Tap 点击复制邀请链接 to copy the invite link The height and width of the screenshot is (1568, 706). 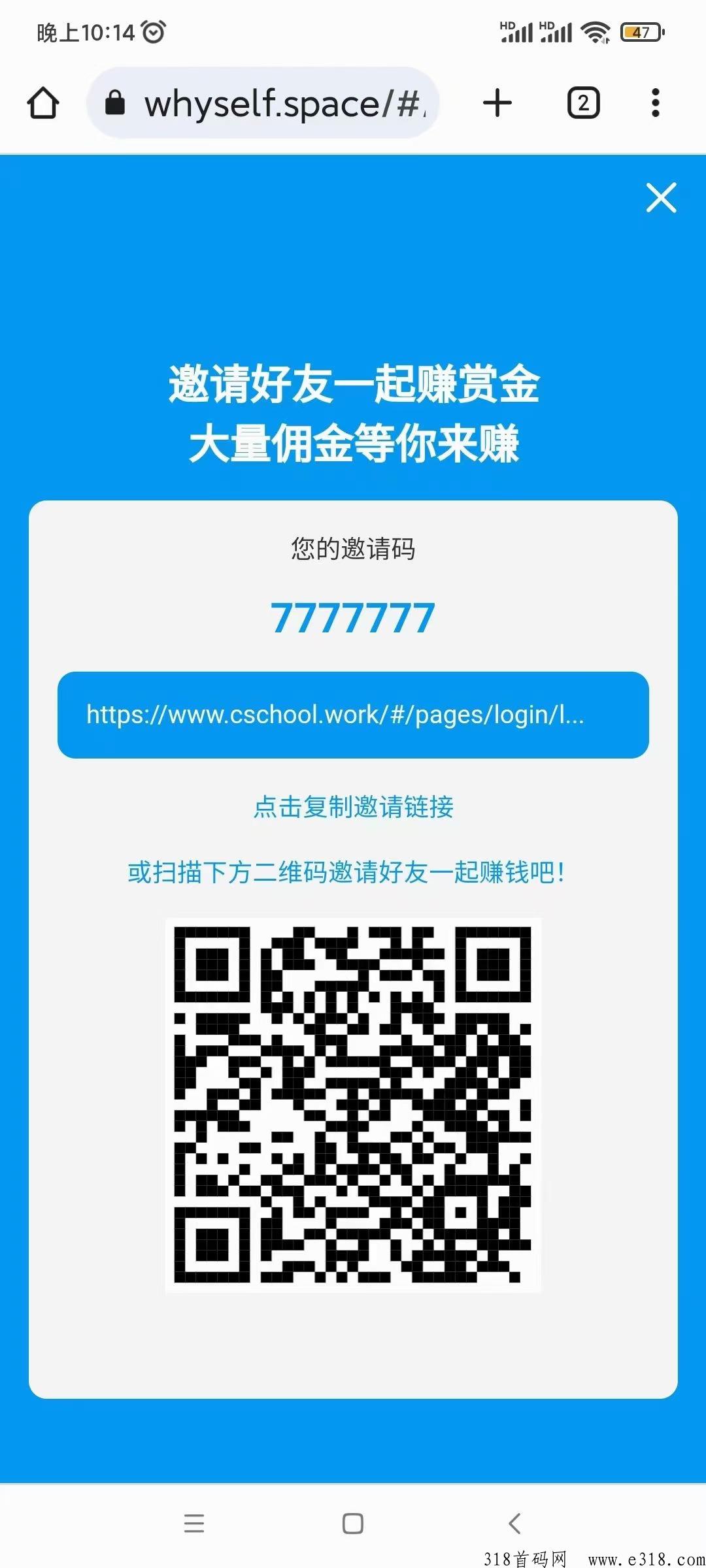(x=353, y=807)
